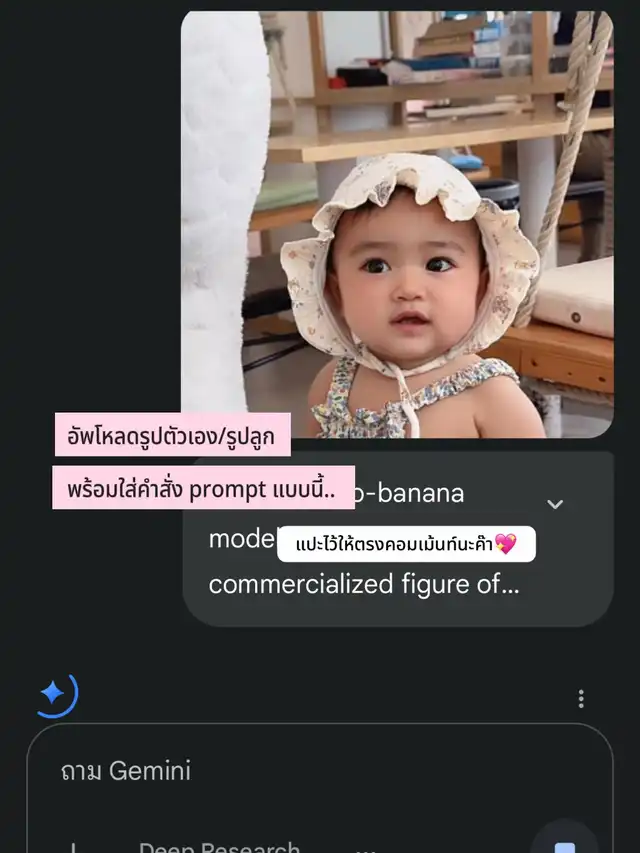640x853 pixels.
Task: Tap the ถาม Gemini input field
Action: 300,771
